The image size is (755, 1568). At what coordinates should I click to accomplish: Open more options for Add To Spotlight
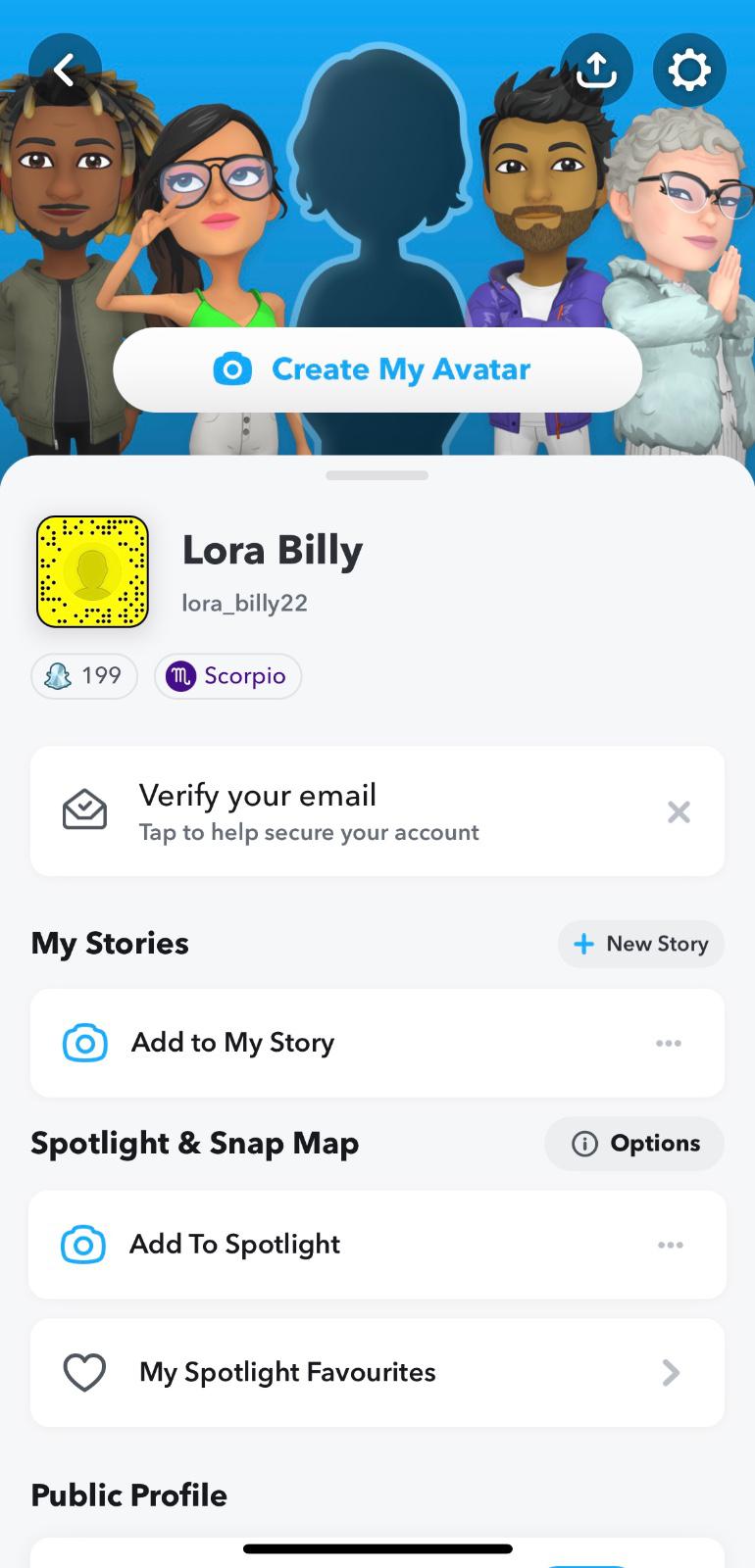[x=671, y=1245]
